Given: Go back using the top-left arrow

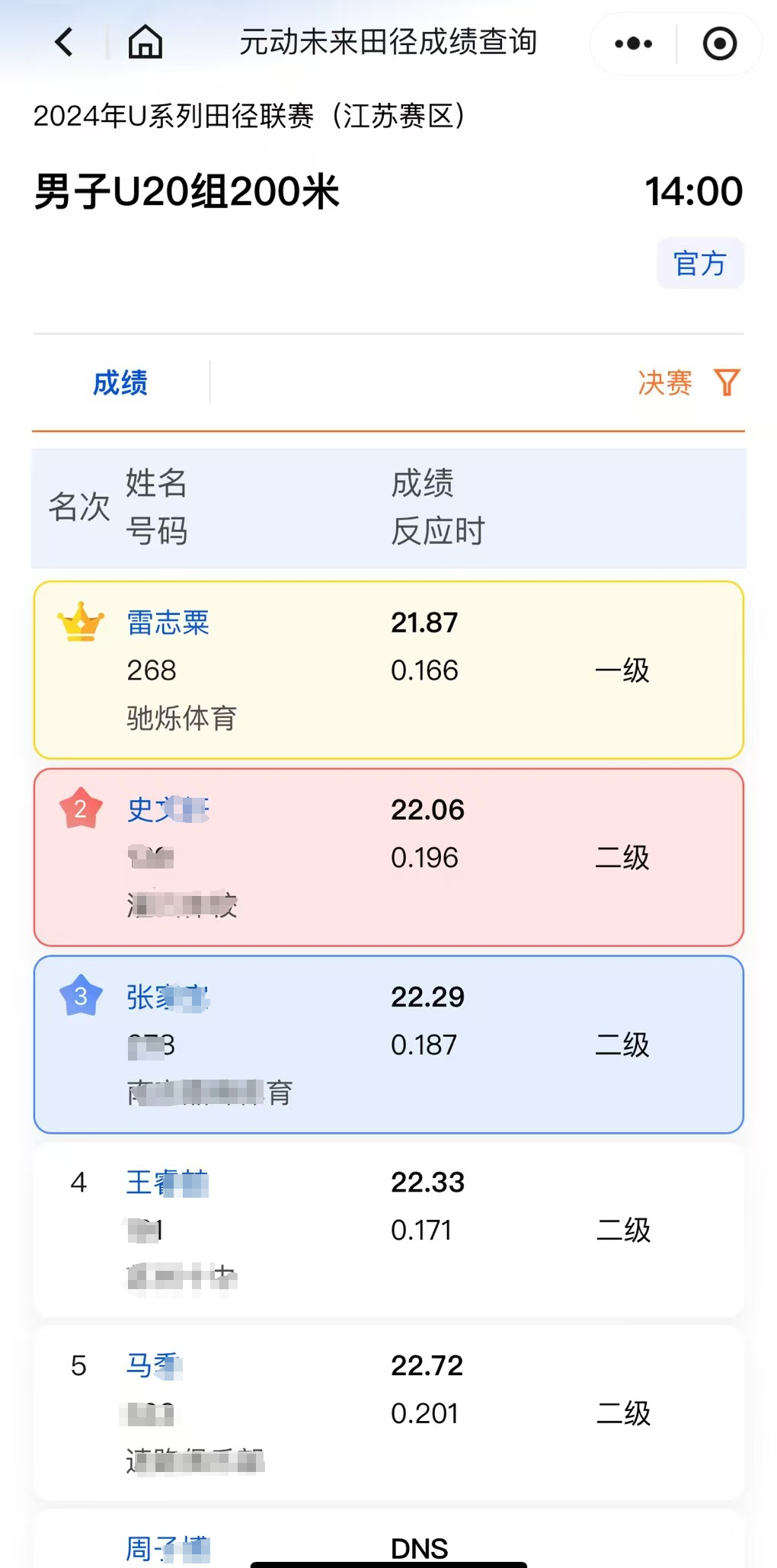Looking at the screenshot, I should click(x=65, y=42).
